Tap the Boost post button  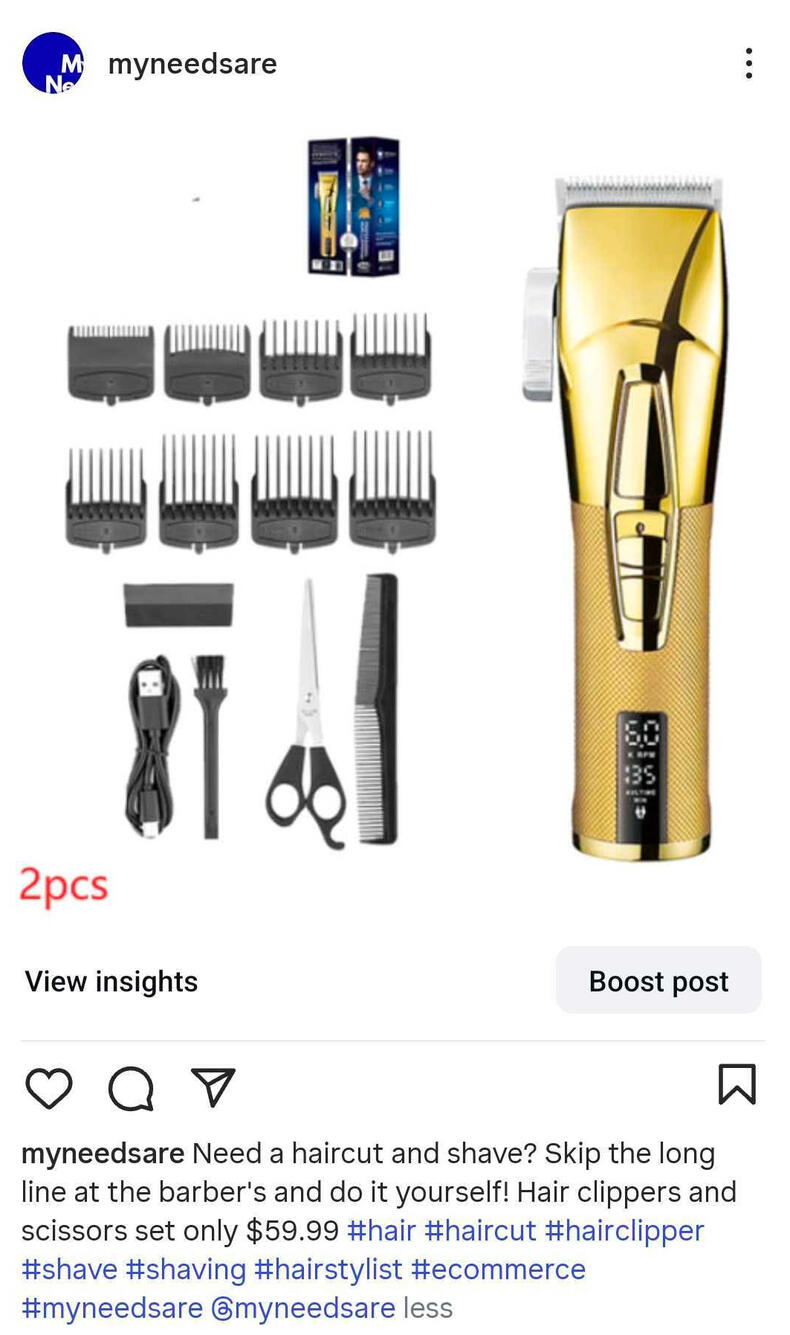(658, 981)
